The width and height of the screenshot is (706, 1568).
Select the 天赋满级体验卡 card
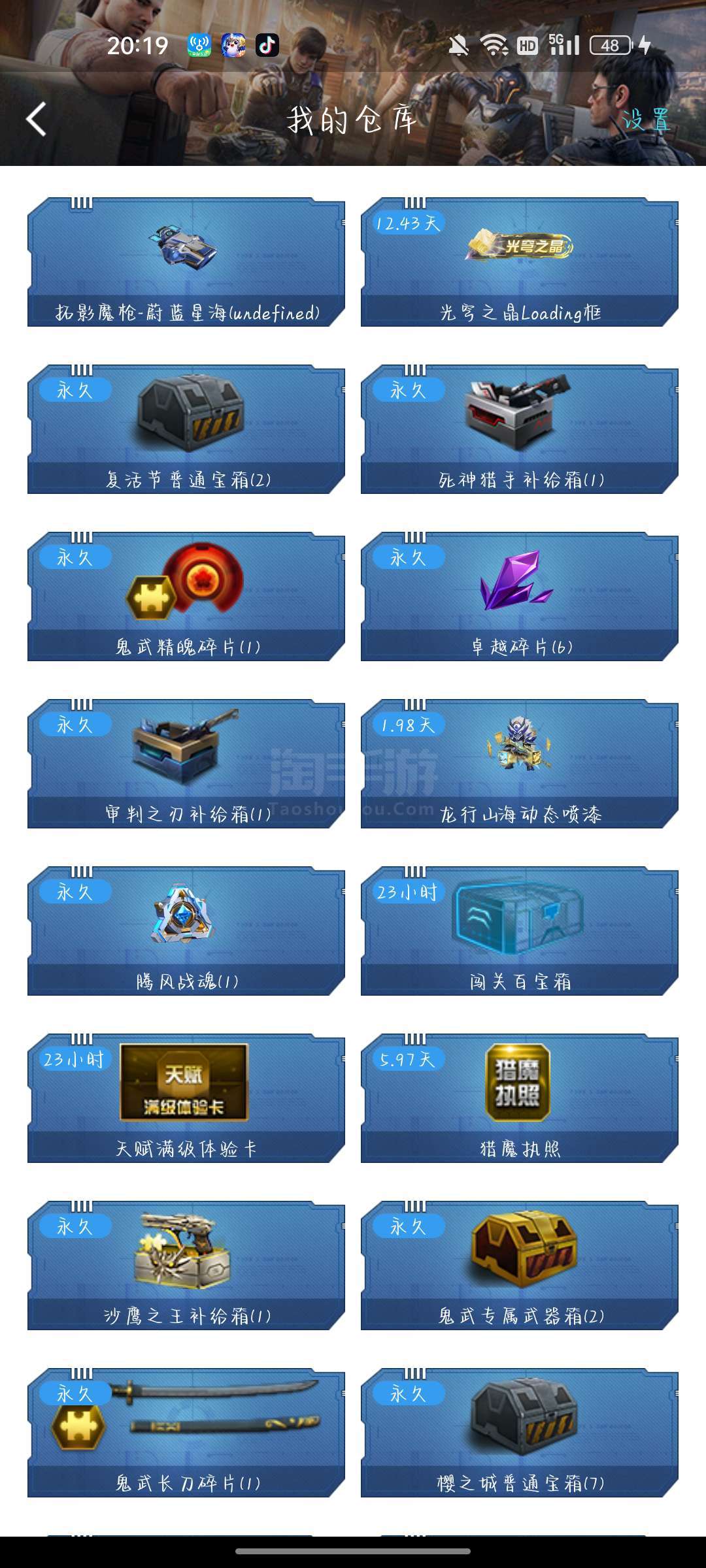click(186, 1099)
